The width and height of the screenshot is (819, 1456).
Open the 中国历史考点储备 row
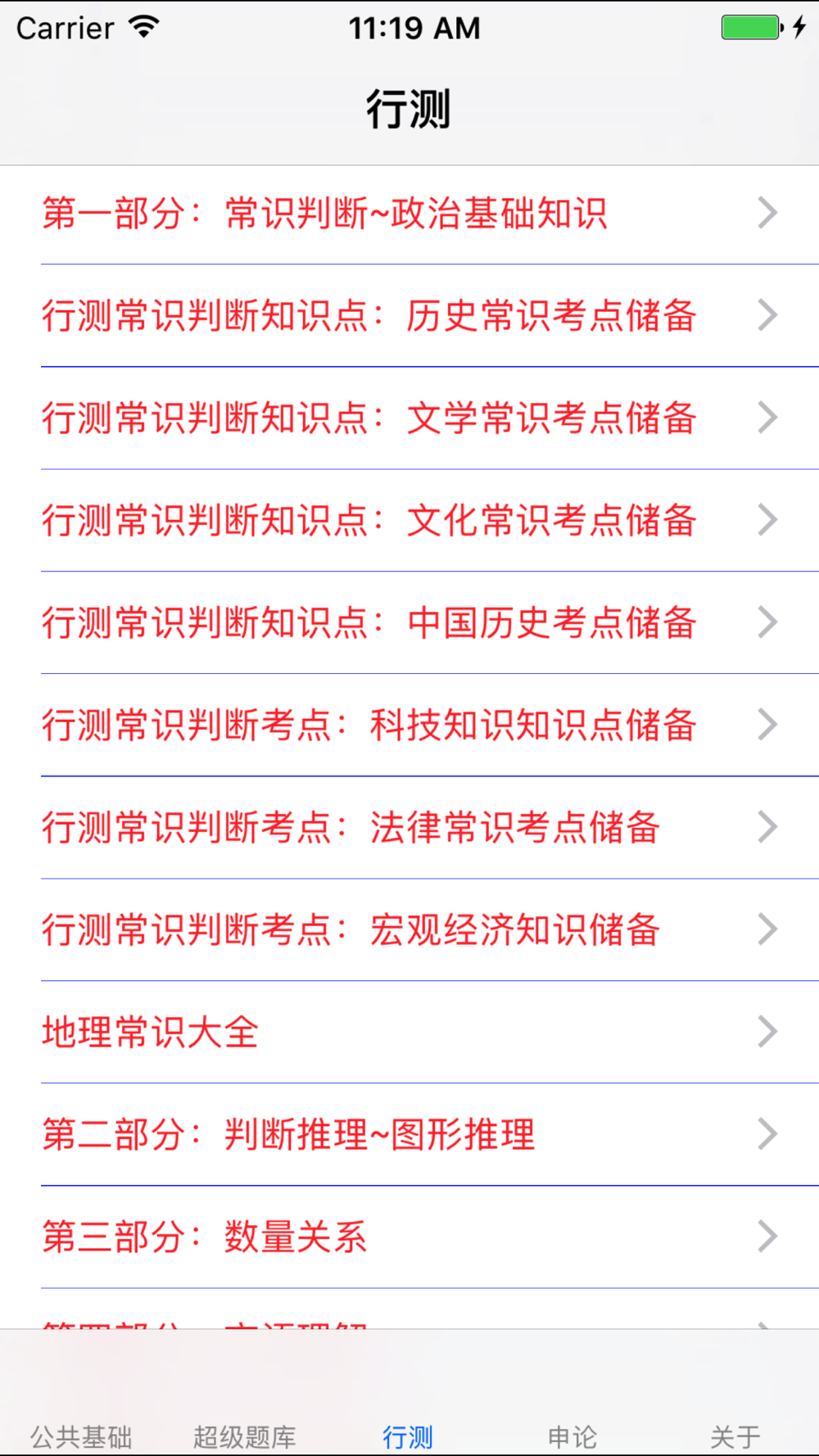pyautogui.click(x=409, y=623)
